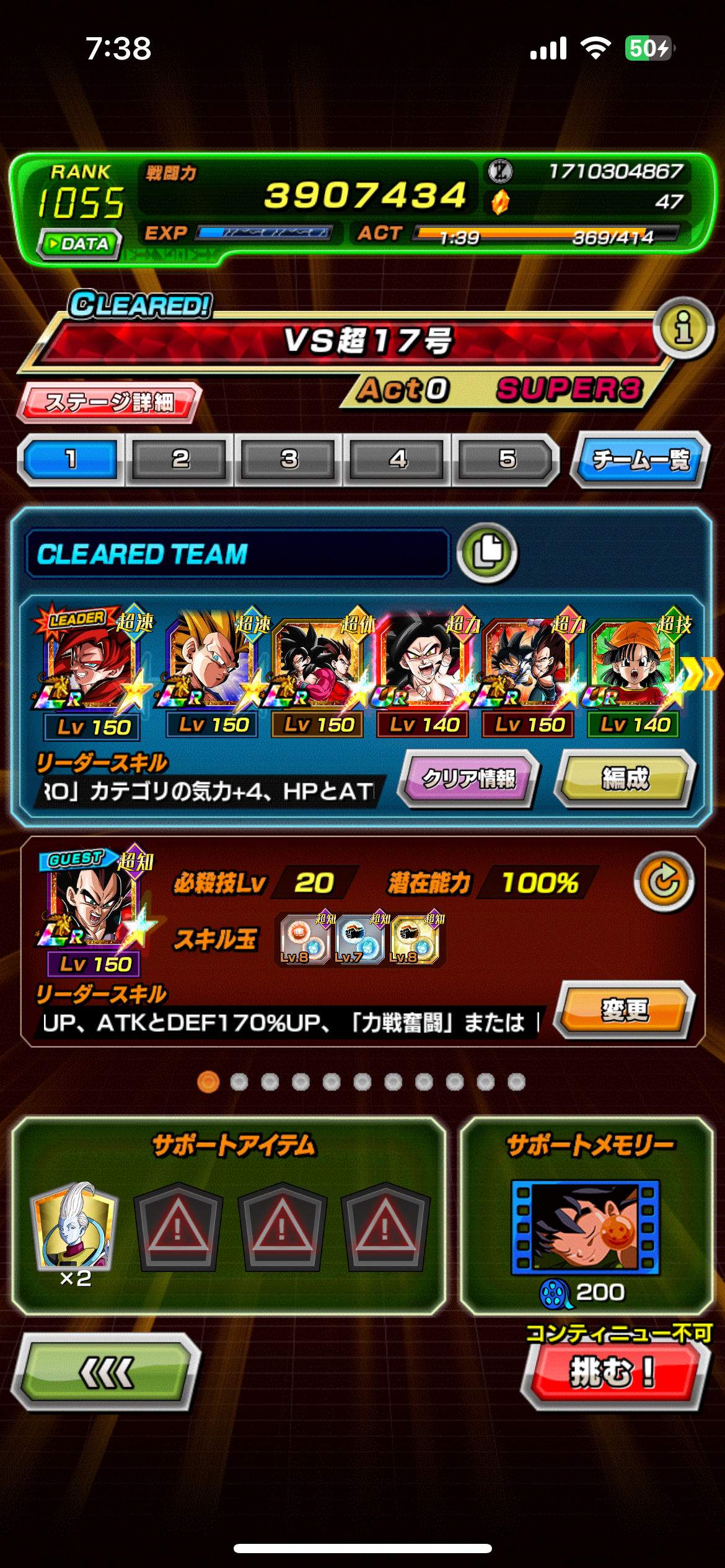Go back with the green arrow button
The height and width of the screenshot is (1568, 725).
click(106, 1372)
